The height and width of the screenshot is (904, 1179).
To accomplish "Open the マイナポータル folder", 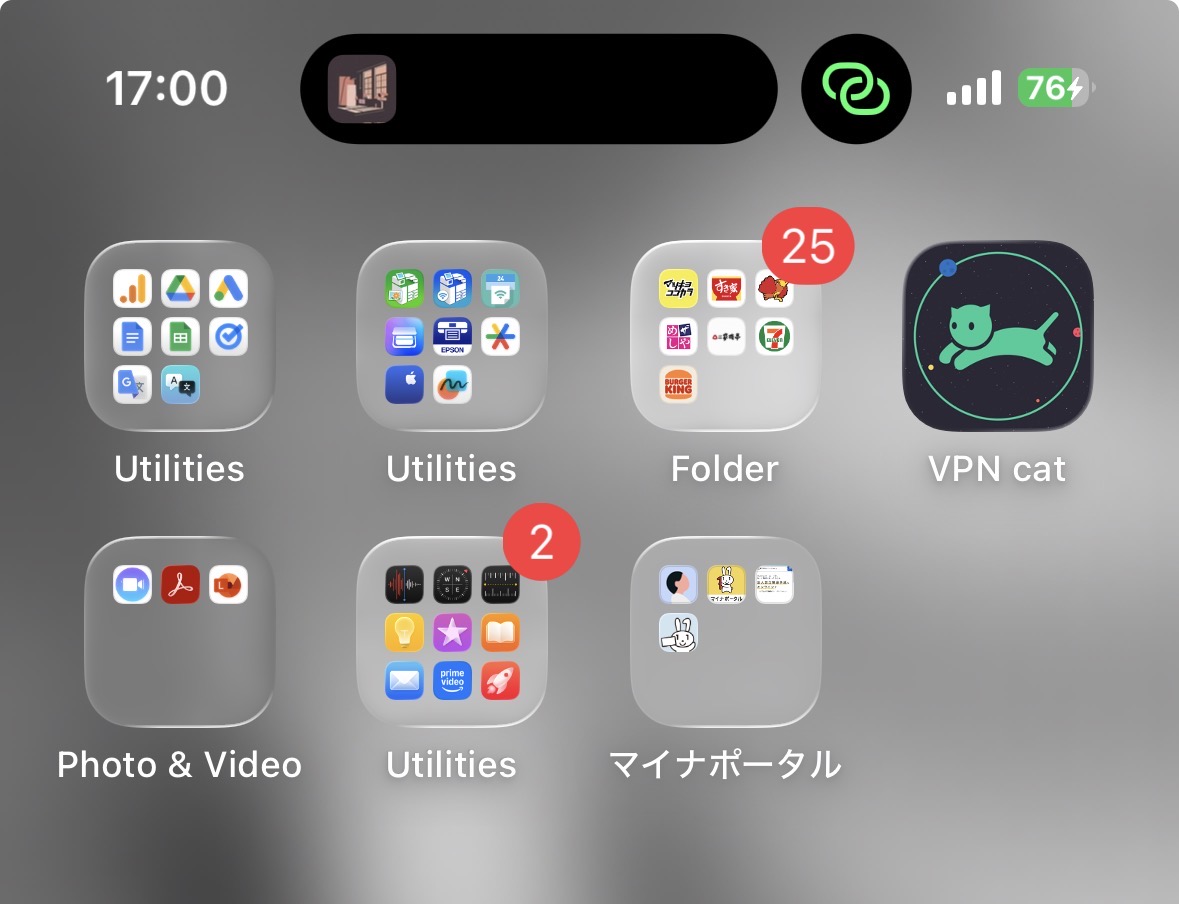I will pos(725,632).
